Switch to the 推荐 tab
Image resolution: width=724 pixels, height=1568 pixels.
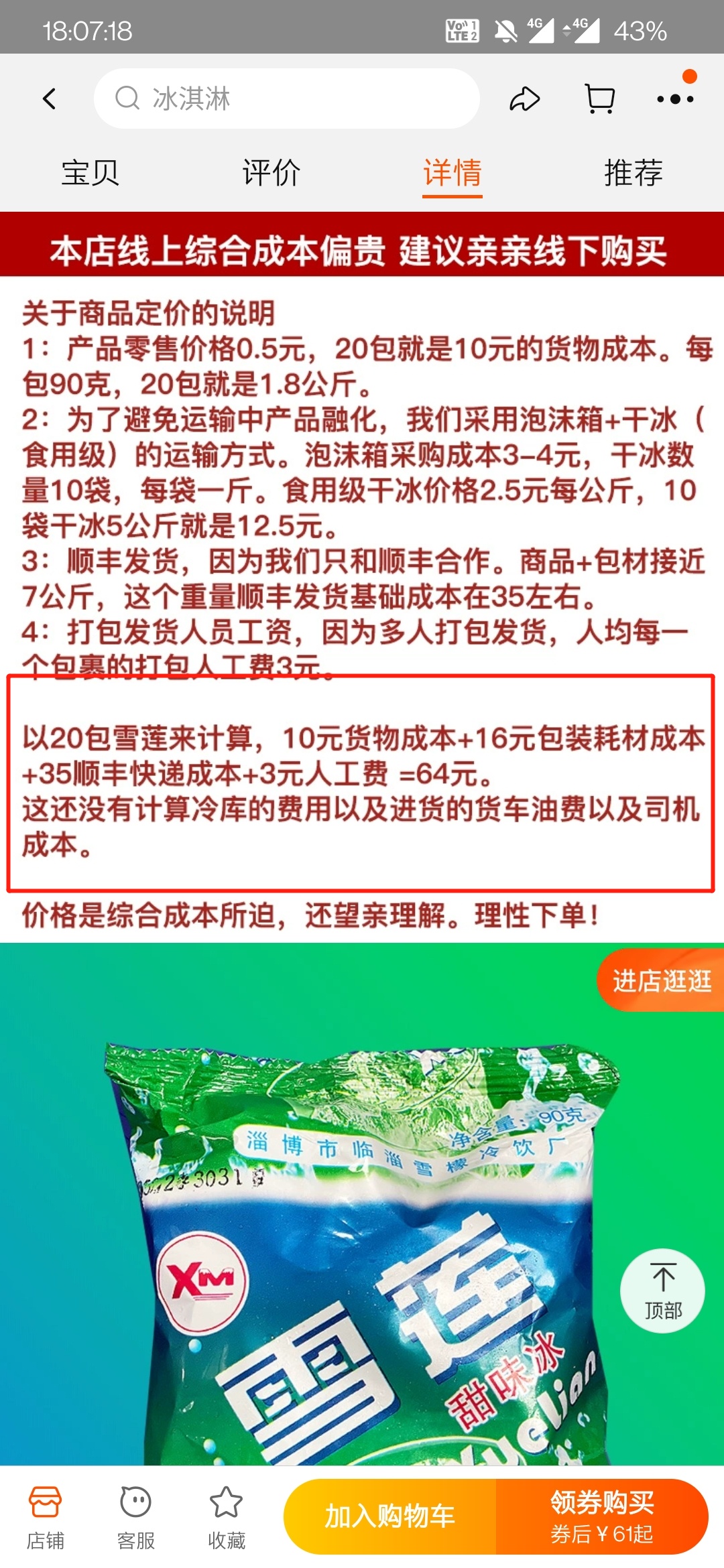click(633, 173)
